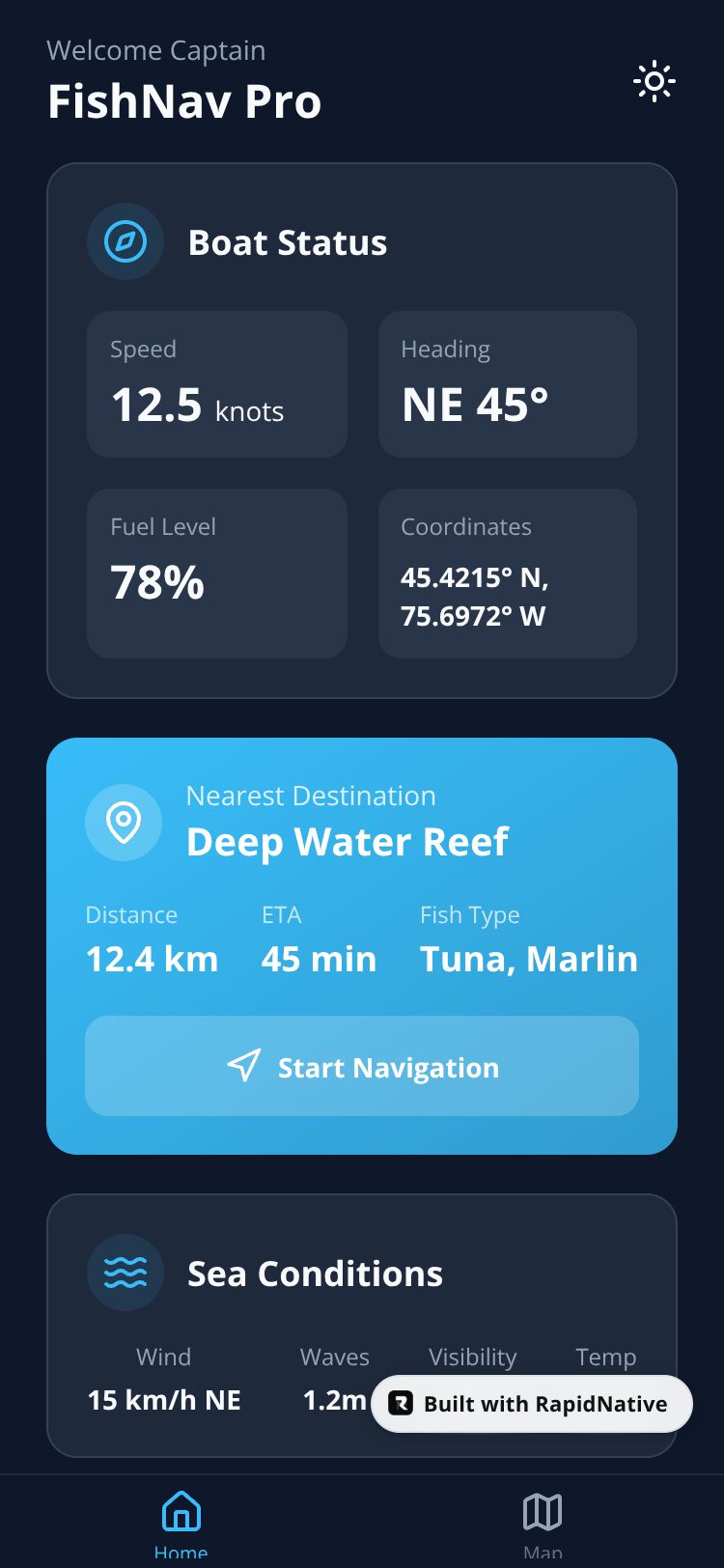This screenshot has width=724, height=1568.
Task: Start navigation to Deep Water Reef
Action: [362, 1066]
